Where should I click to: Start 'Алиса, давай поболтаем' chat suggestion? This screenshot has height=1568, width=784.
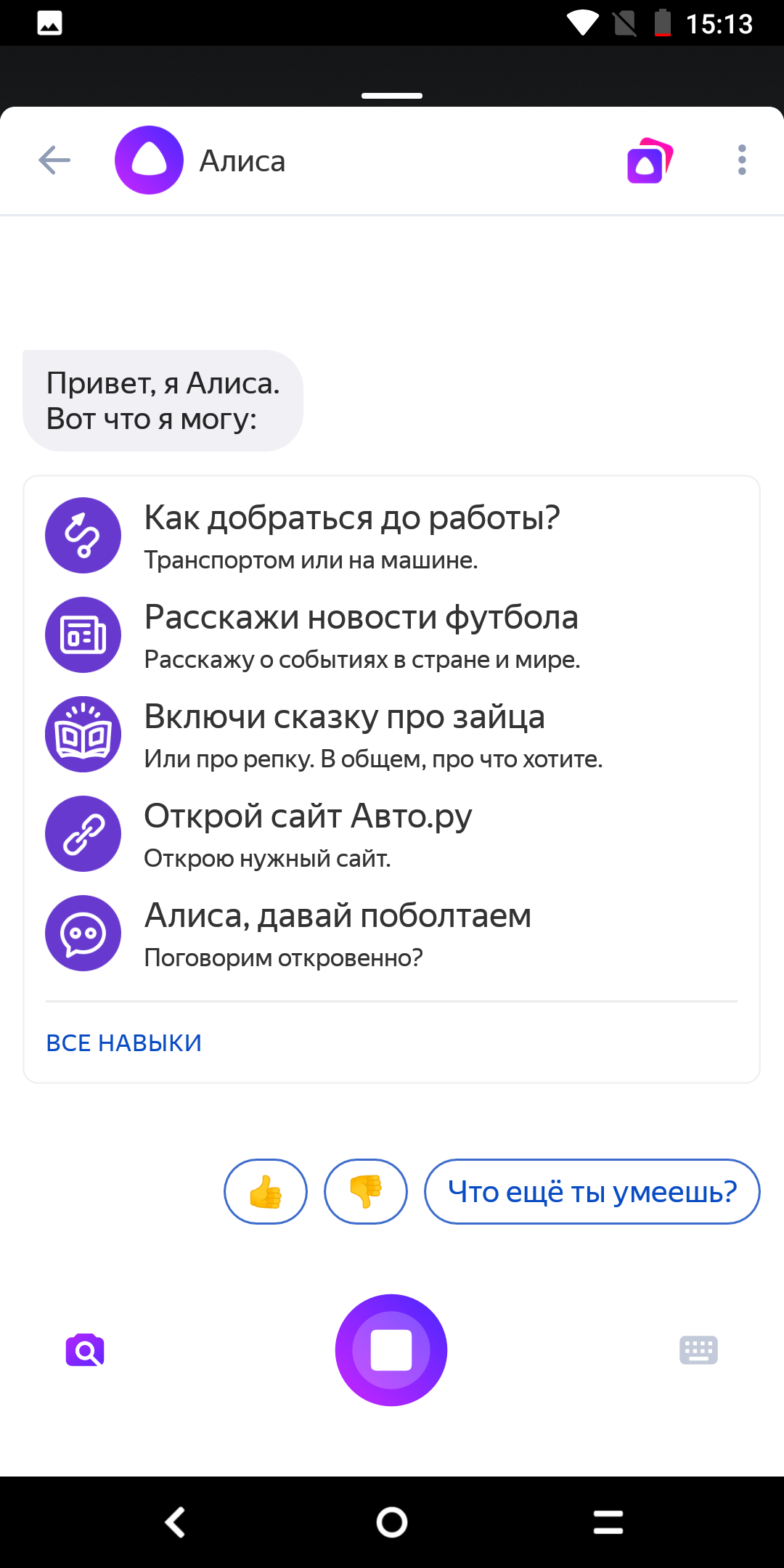point(338,933)
